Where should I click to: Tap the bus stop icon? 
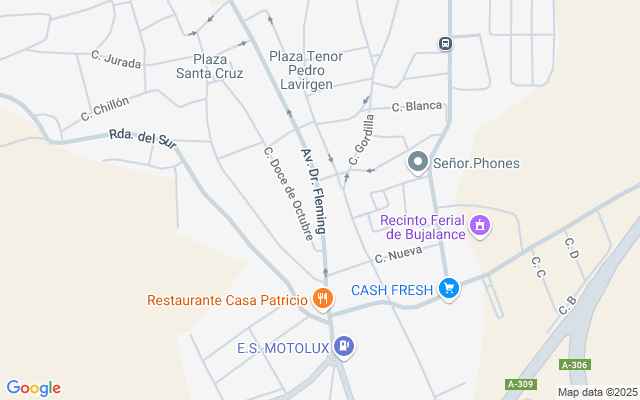coord(444,43)
